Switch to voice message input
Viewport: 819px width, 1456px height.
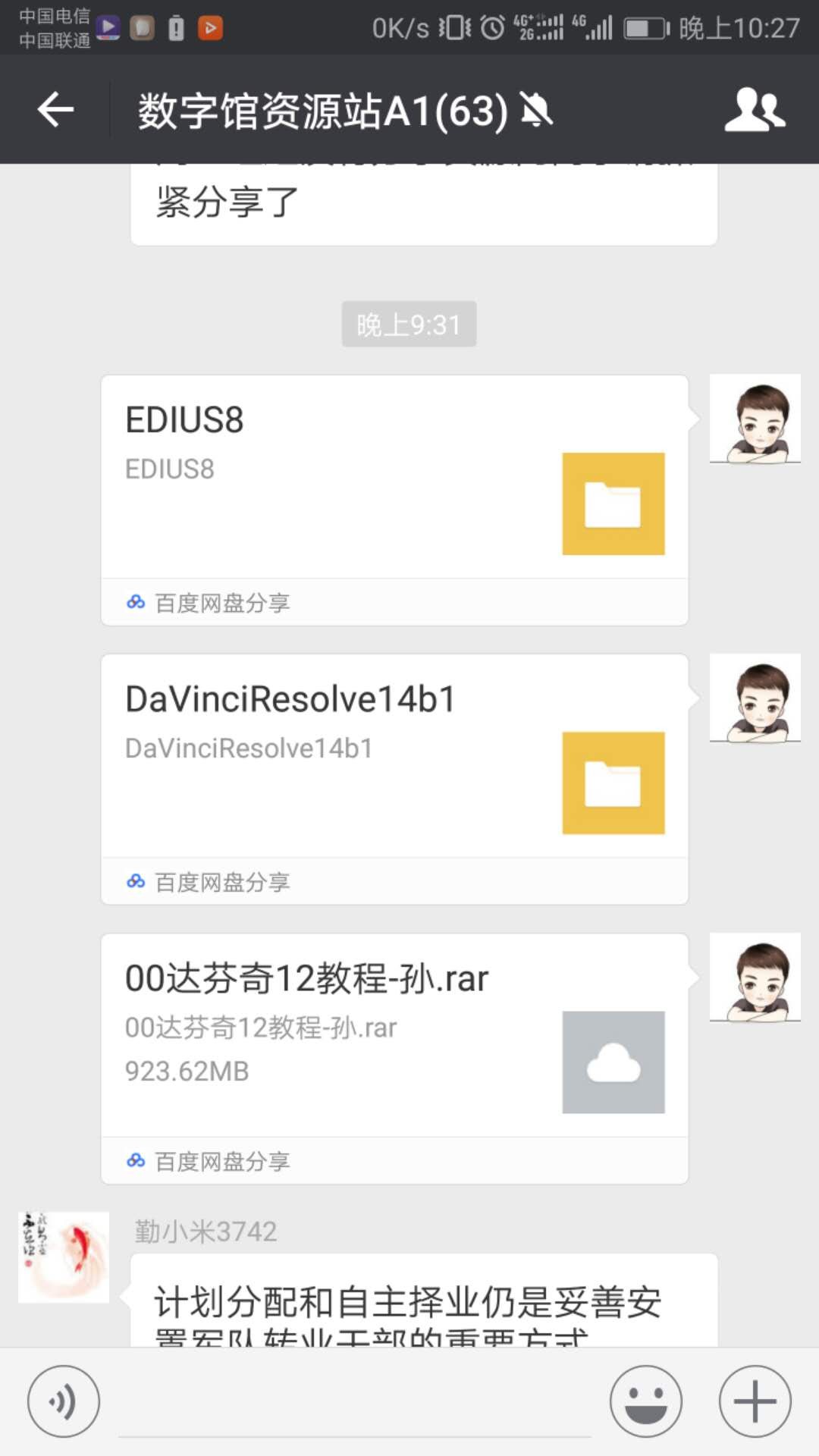[x=64, y=1401]
